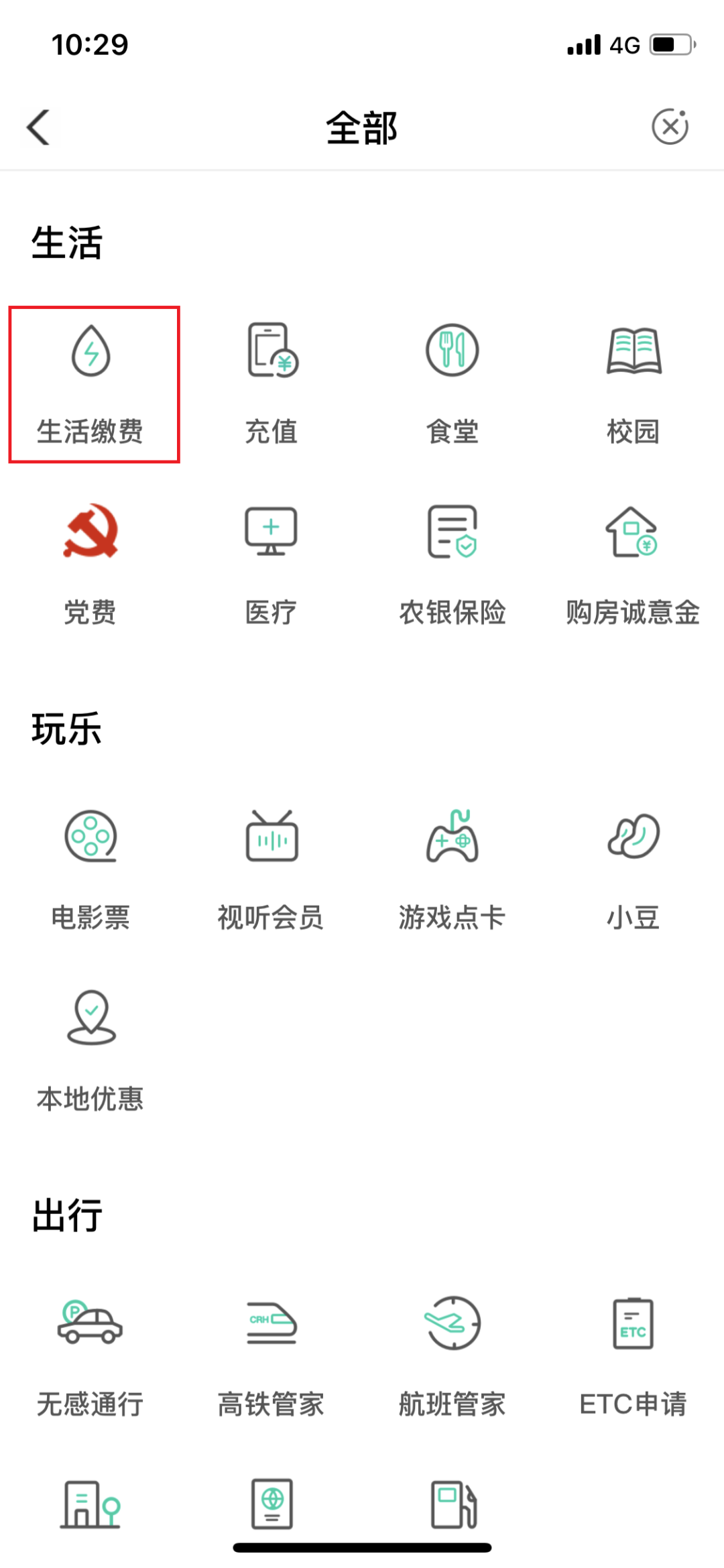
Task: Open the 充值 top-up service
Action: [x=271, y=384]
